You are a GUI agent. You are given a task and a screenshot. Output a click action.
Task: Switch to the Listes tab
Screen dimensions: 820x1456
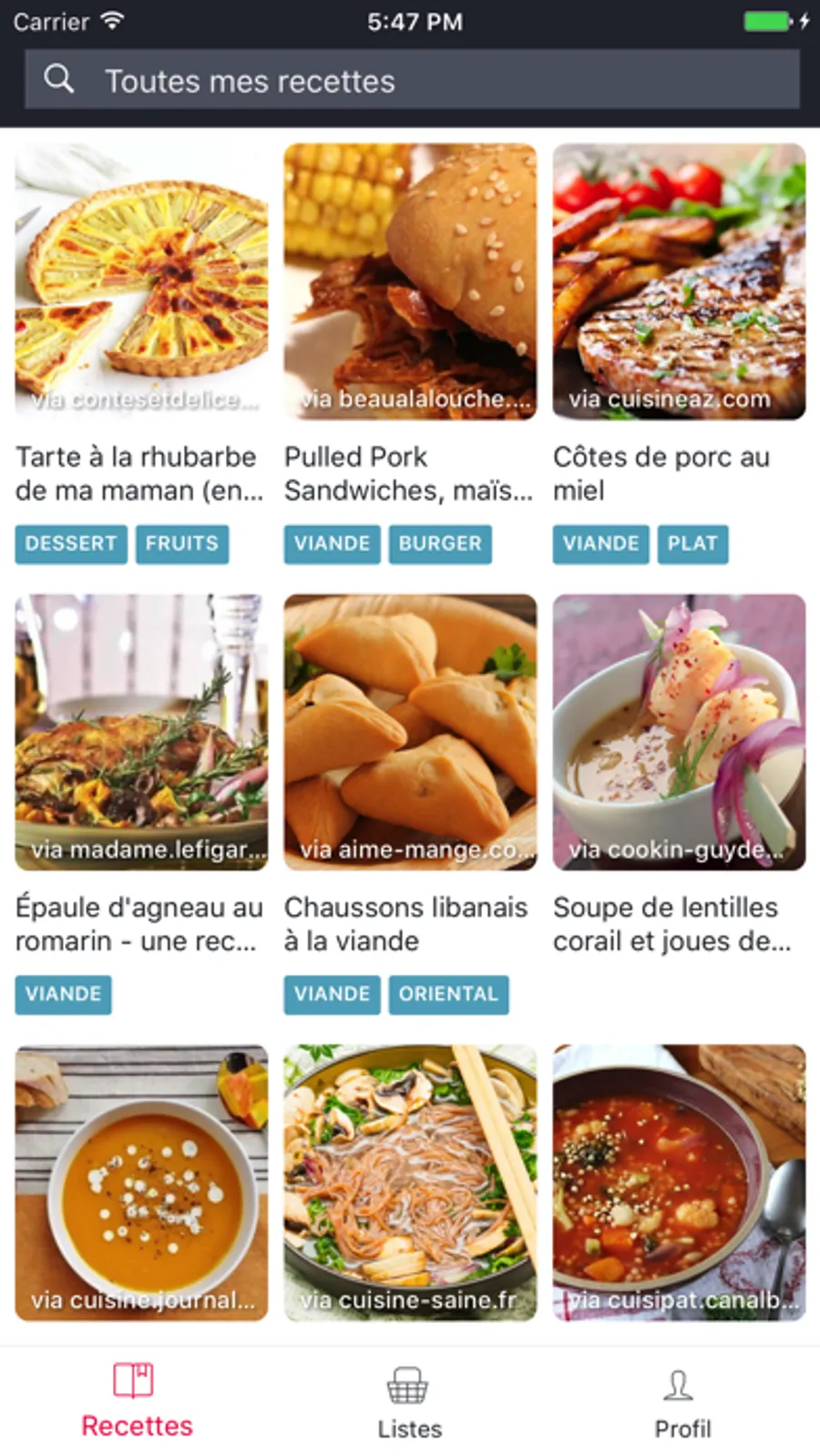409,1403
